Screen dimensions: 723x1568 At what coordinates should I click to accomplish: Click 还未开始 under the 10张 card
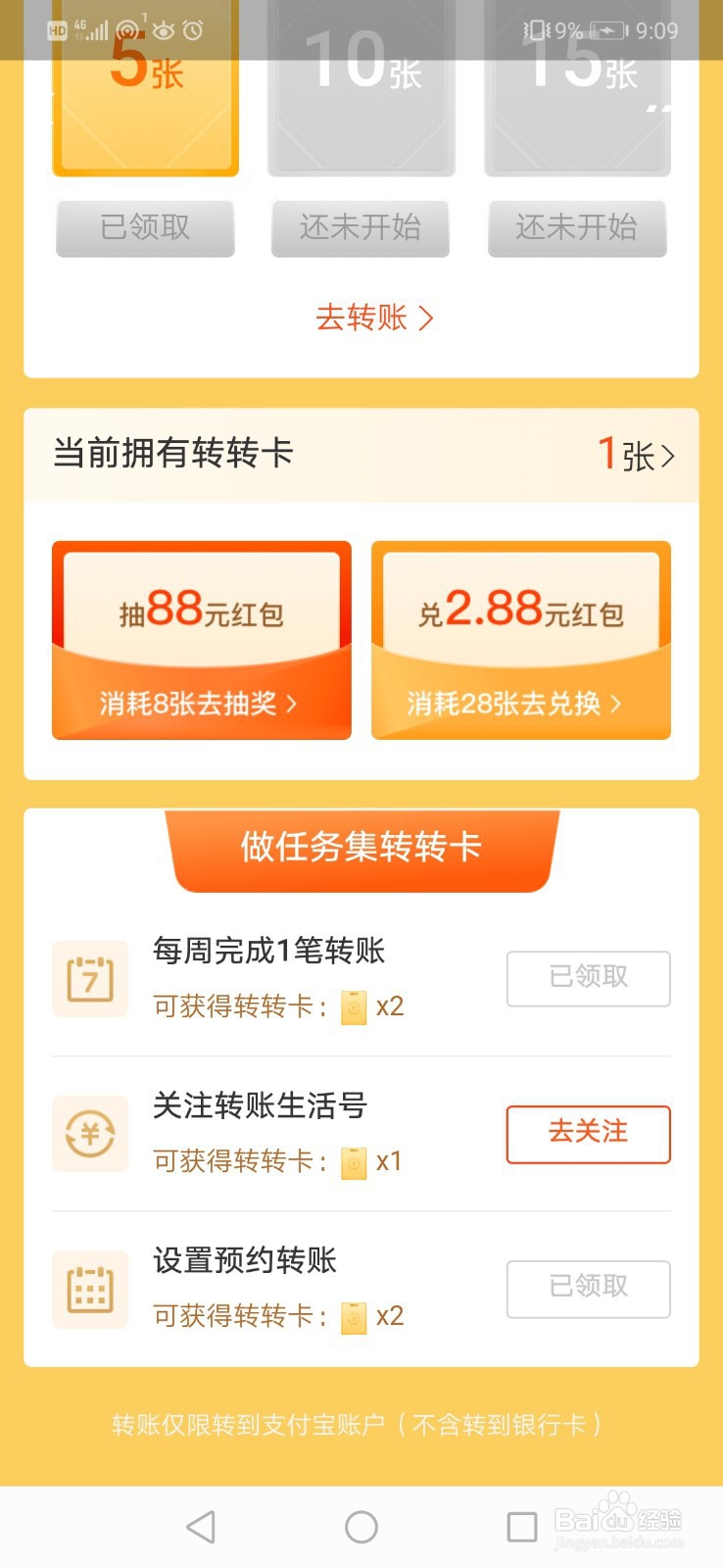tap(361, 228)
